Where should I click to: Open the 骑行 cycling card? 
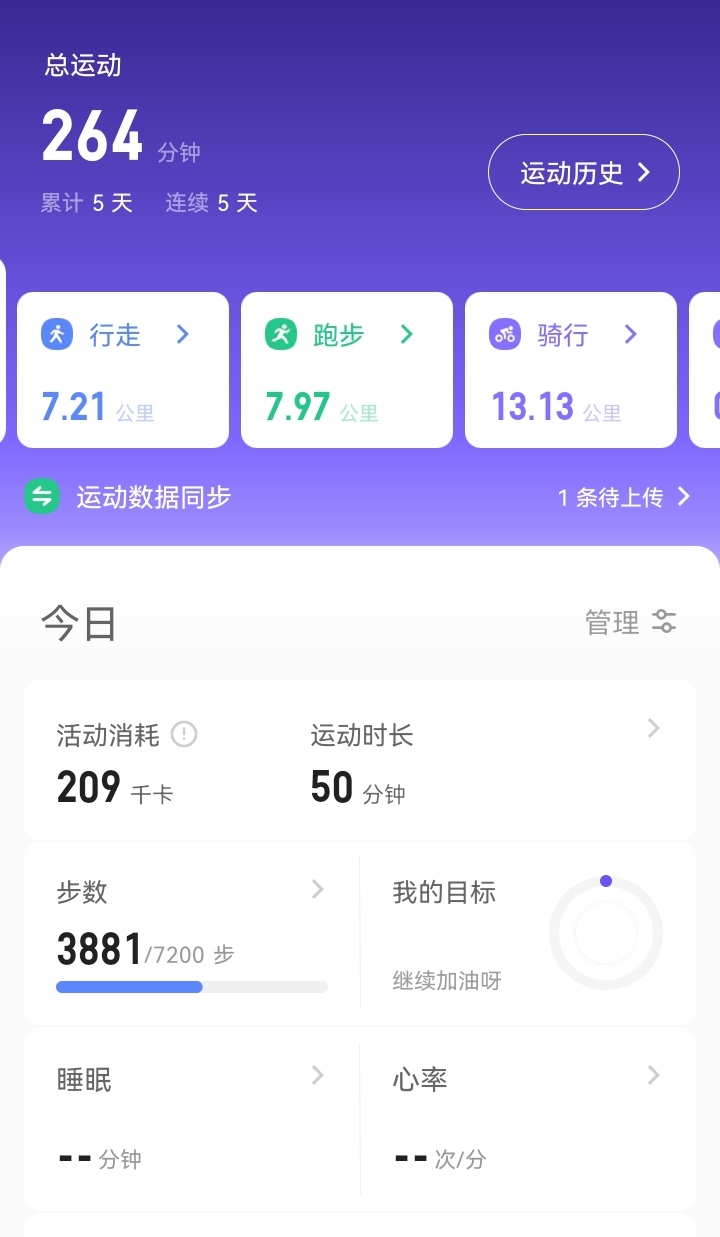click(x=571, y=369)
